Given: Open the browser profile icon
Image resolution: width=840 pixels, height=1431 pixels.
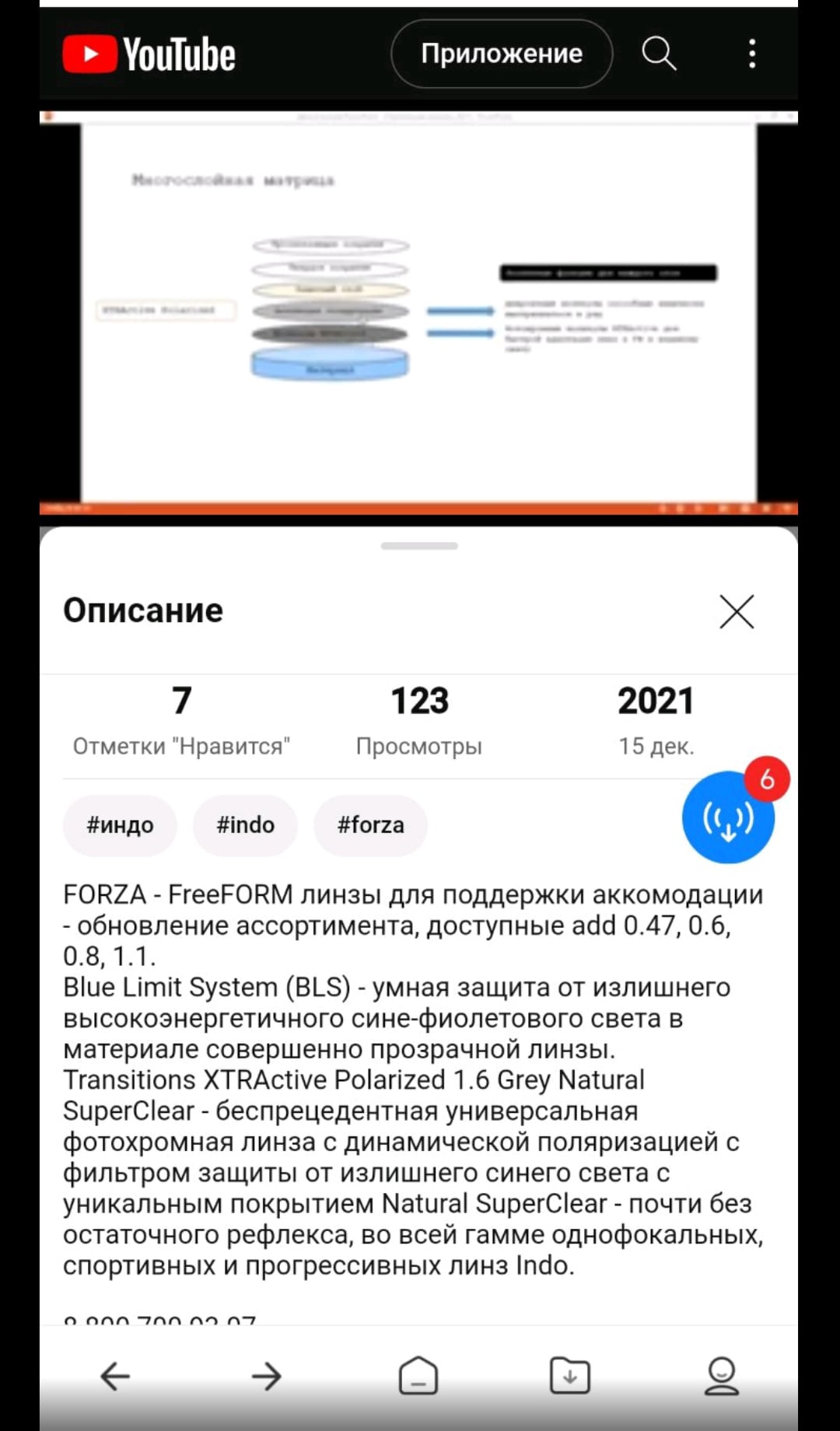Looking at the screenshot, I should pyautogui.click(x=721, y=1376).
